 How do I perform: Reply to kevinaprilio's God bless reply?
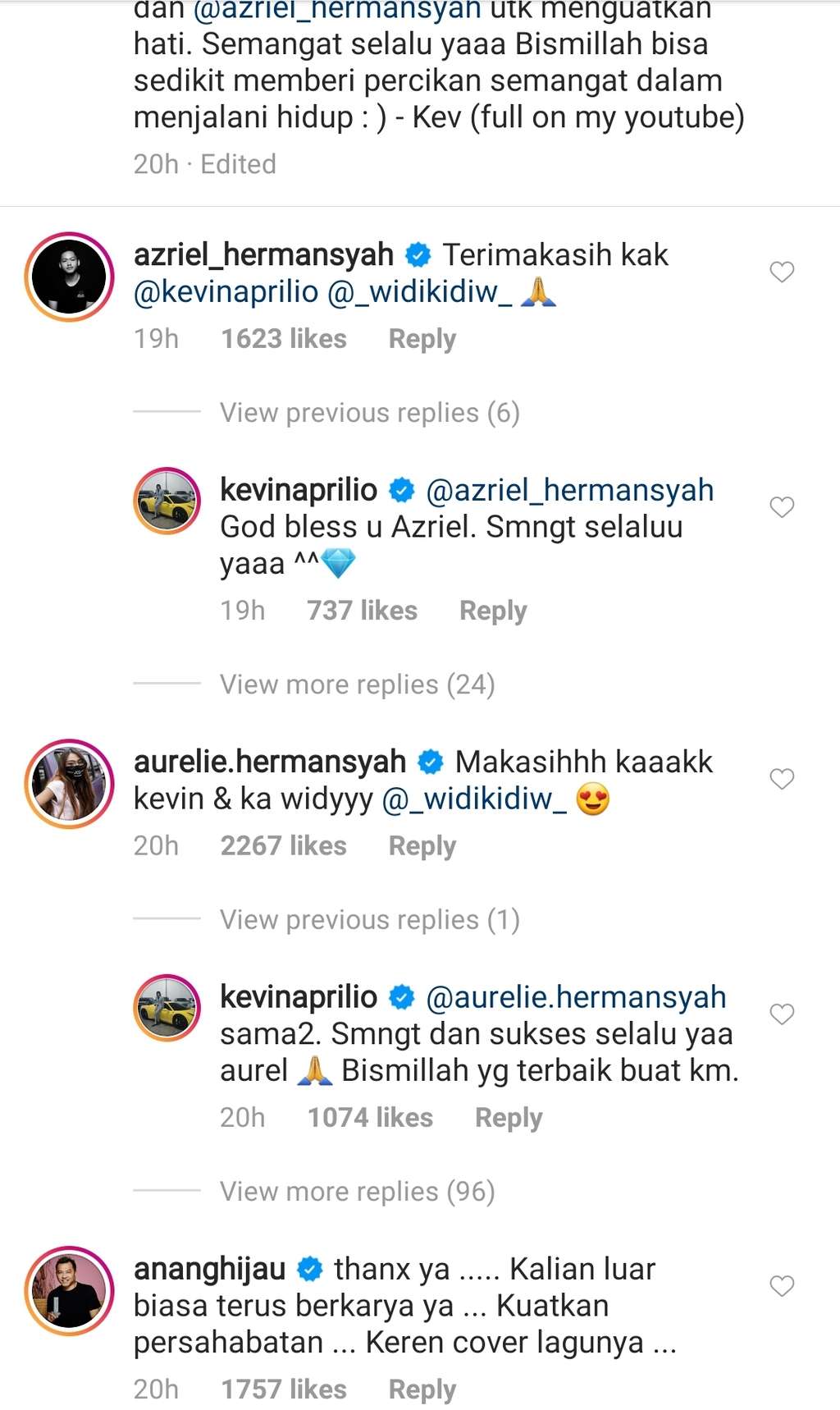point(492,611)
